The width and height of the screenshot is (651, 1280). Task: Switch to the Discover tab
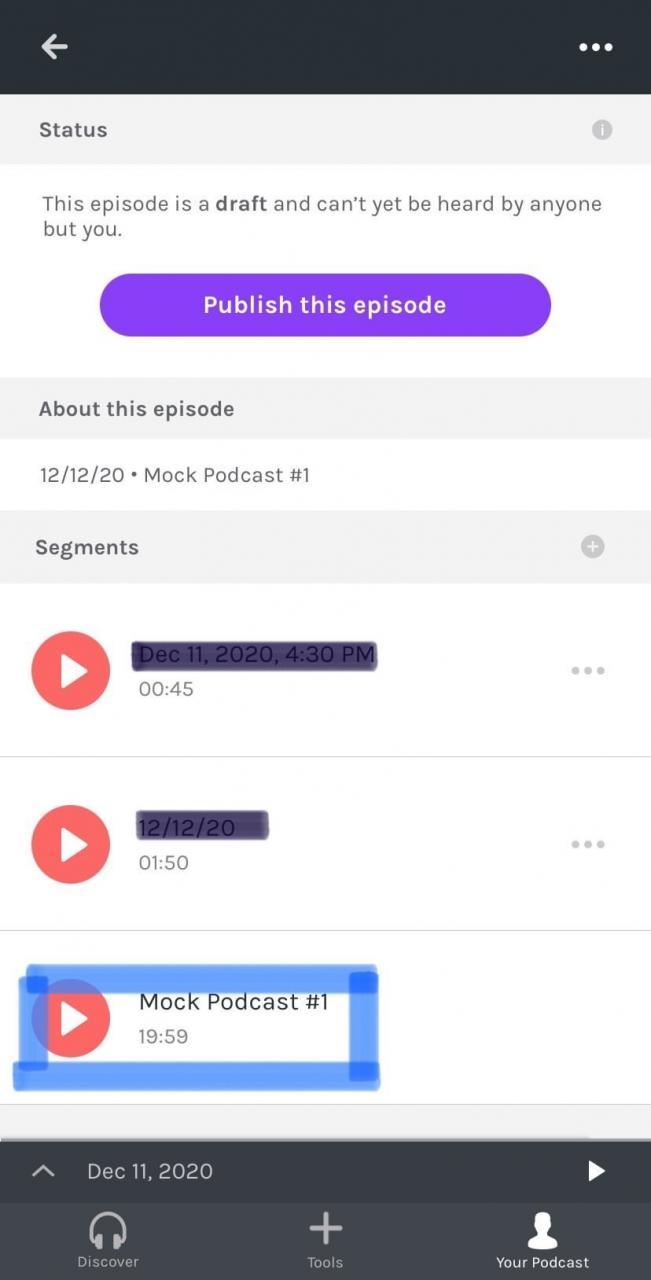pos(108,1241)
